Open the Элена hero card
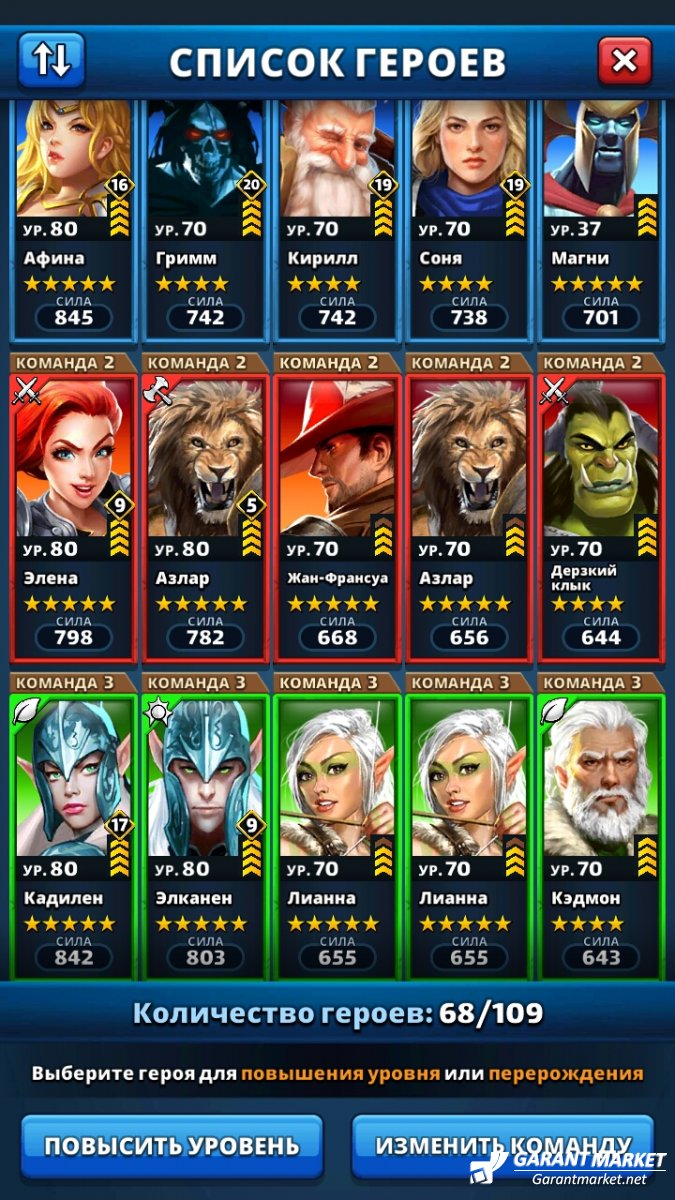Screen dimensions: 675x1200 (x=74, y=518)
